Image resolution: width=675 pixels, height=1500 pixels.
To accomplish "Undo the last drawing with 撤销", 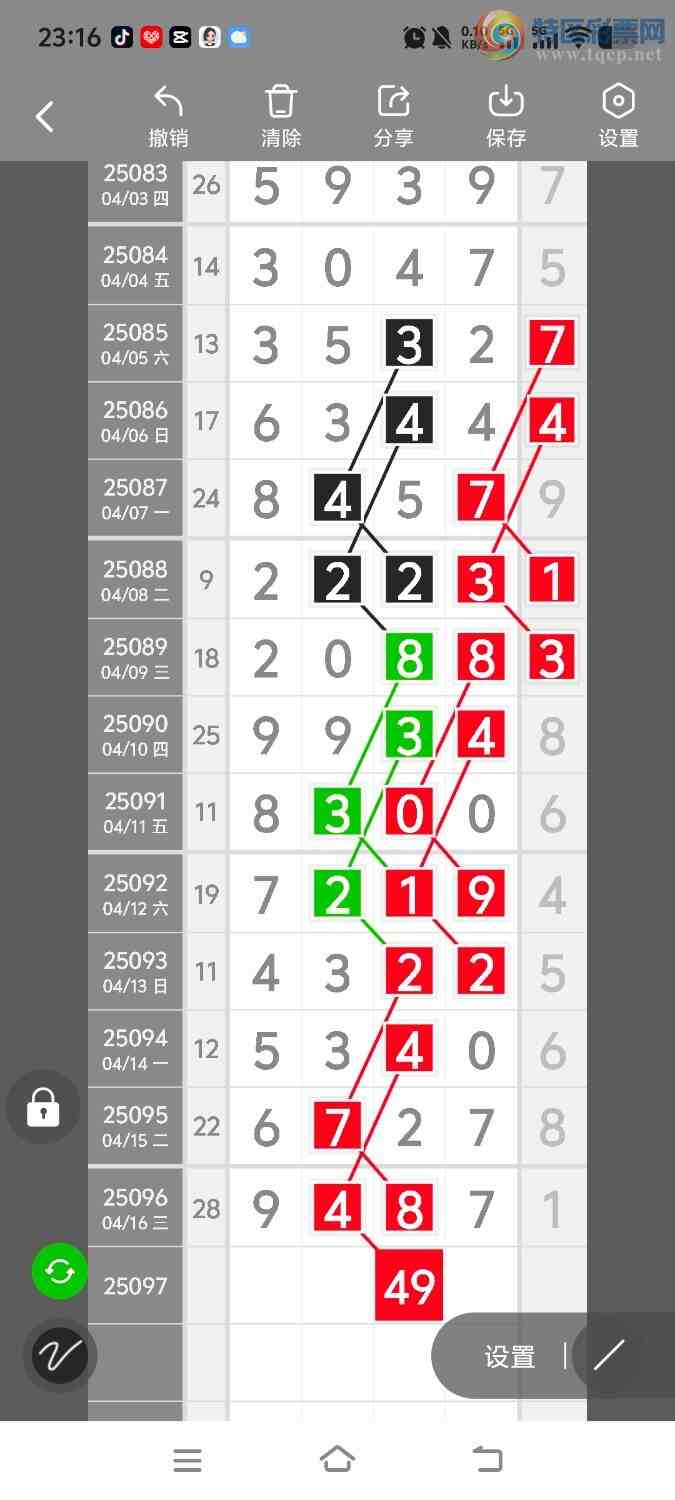I will tap(168, 117).
